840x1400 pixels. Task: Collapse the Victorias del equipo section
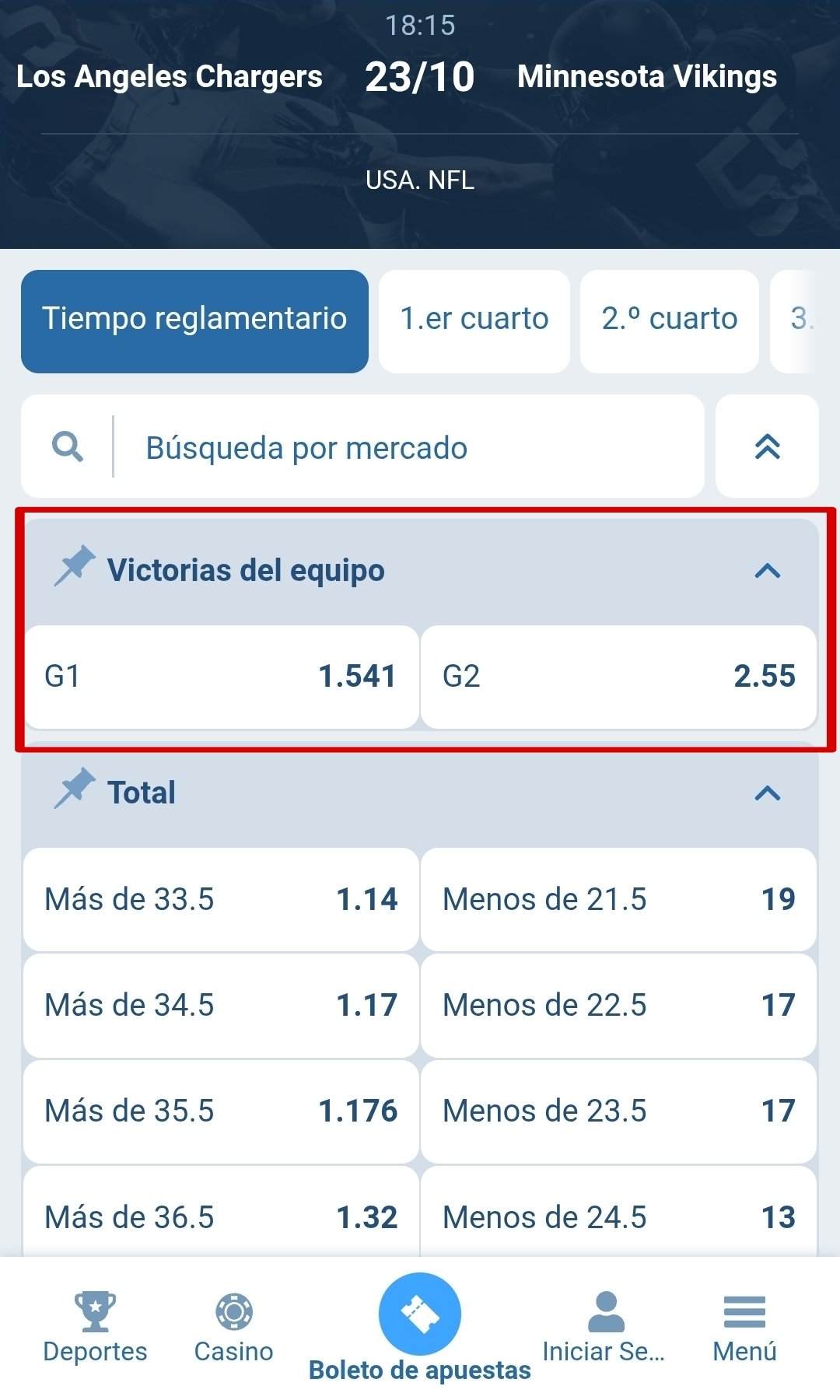point(767,571)
